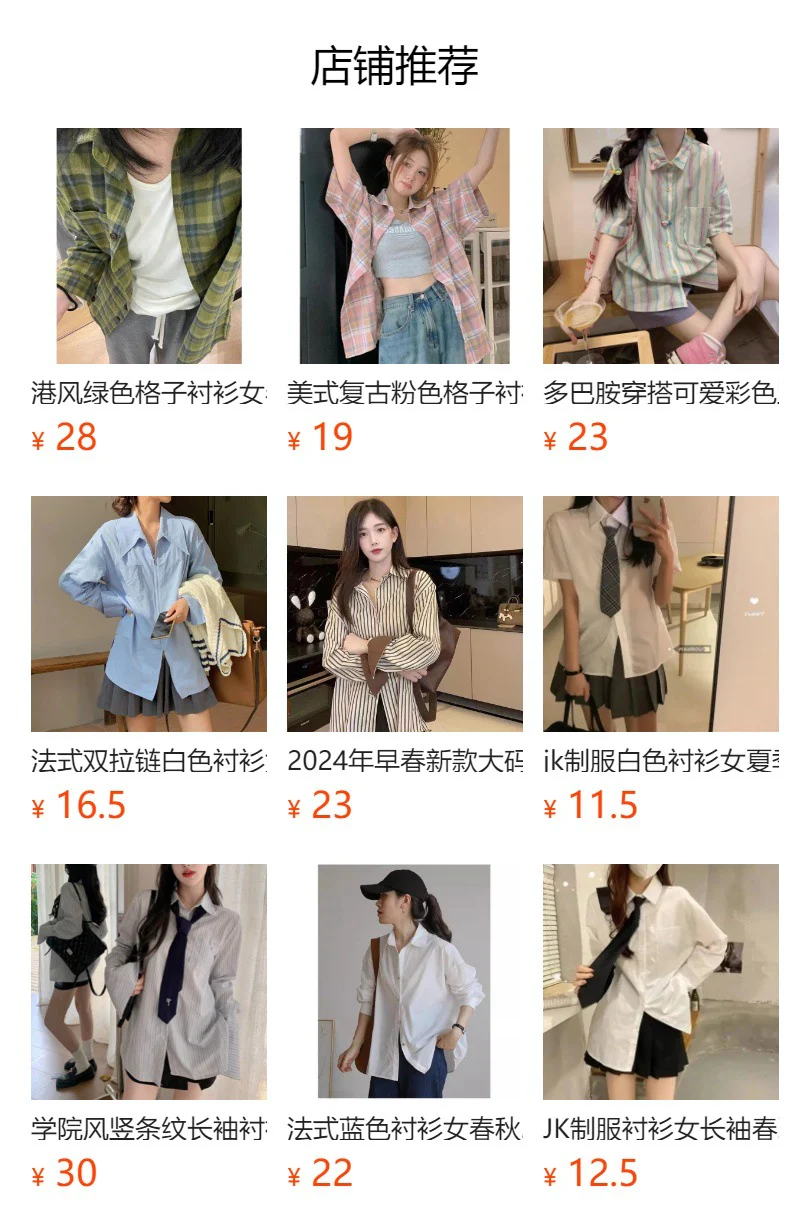The height and width of the screenshot is (1232, 790).
Task: Select the ¥16.5 shirt 法式双拉链白色衬衫
Action: [148, 614]
